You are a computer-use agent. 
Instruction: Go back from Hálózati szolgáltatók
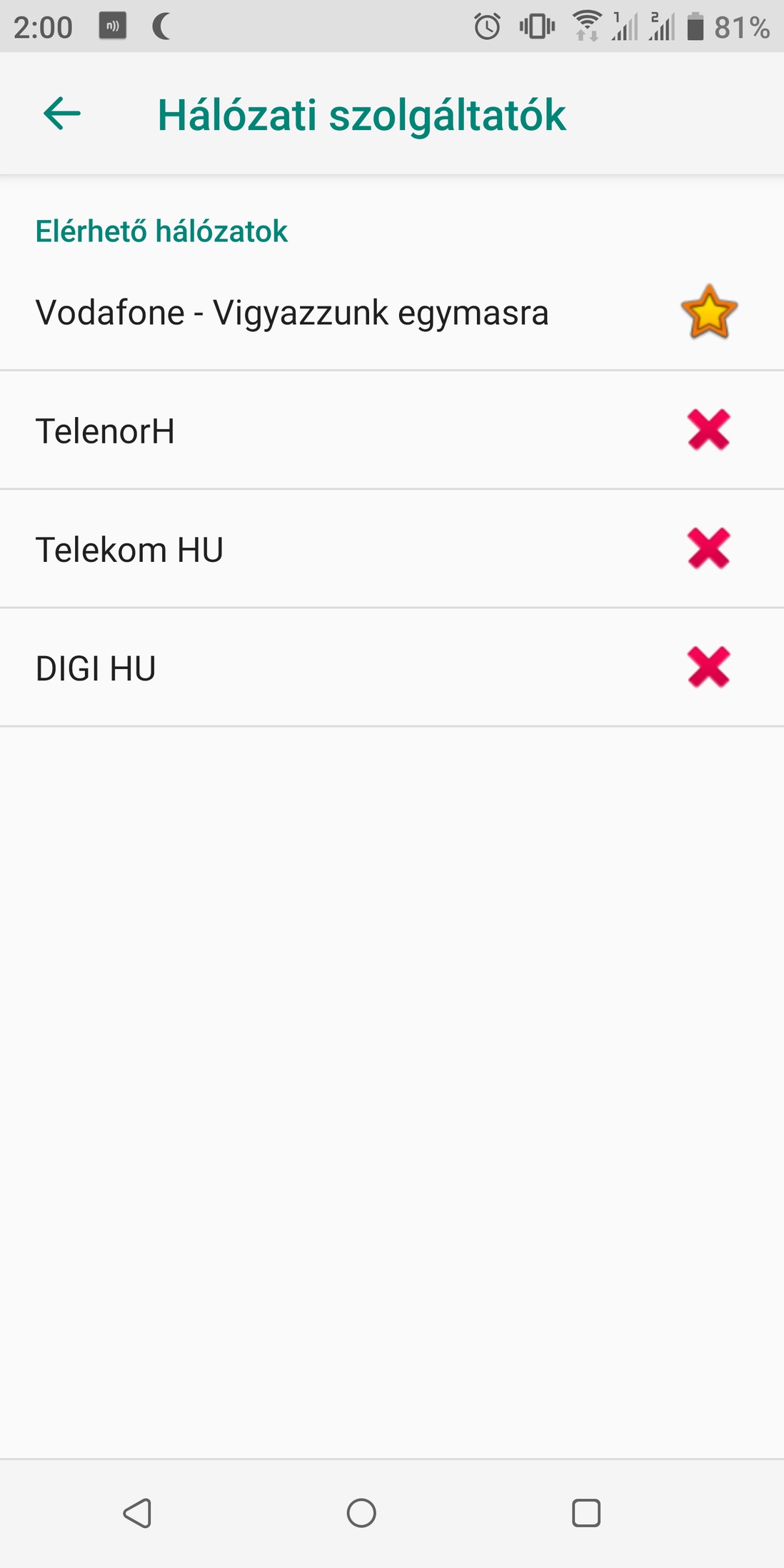(x=62, y=114)
